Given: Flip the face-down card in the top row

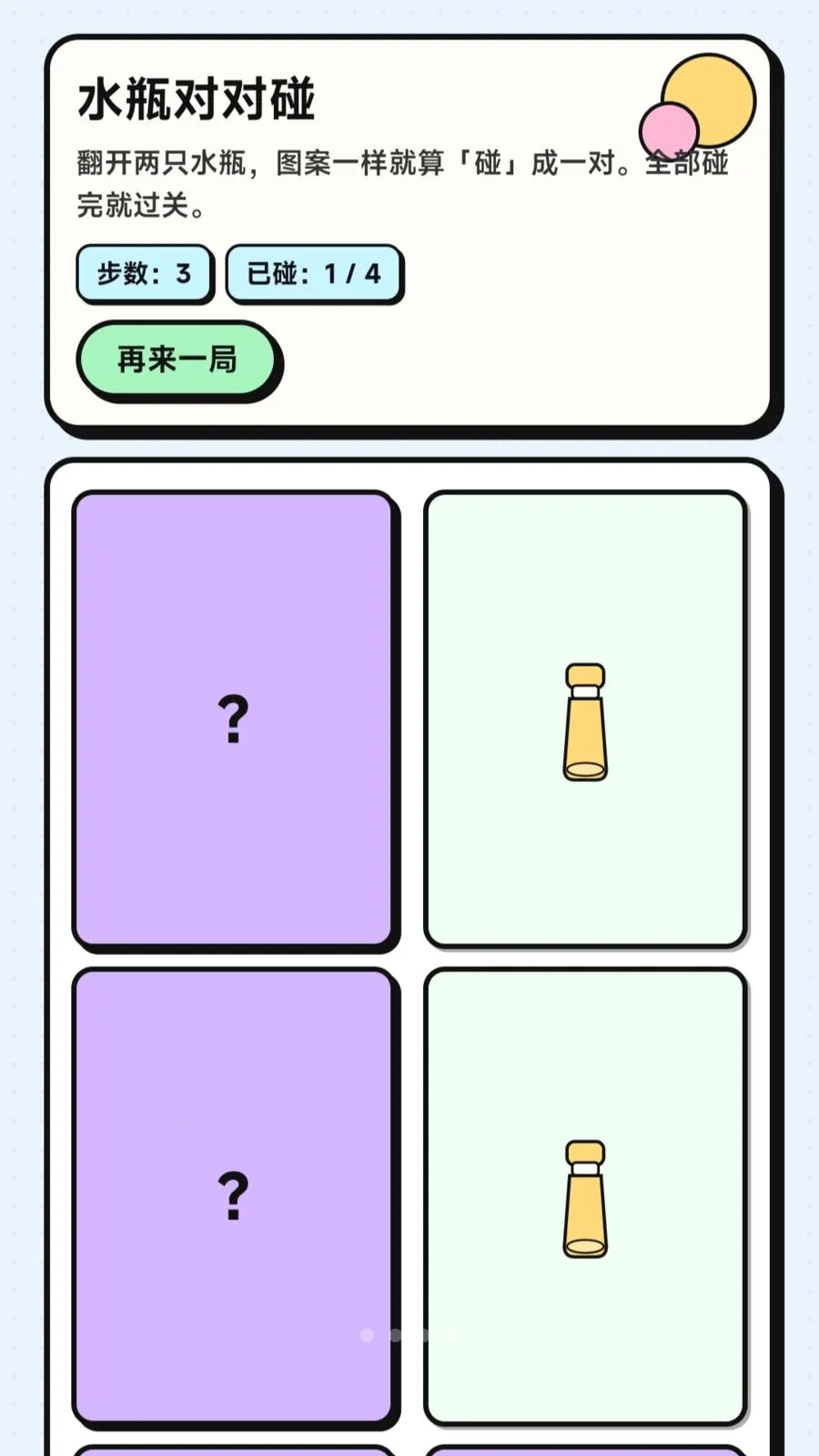Looking at the screenshot, I should tap(234, 720).
